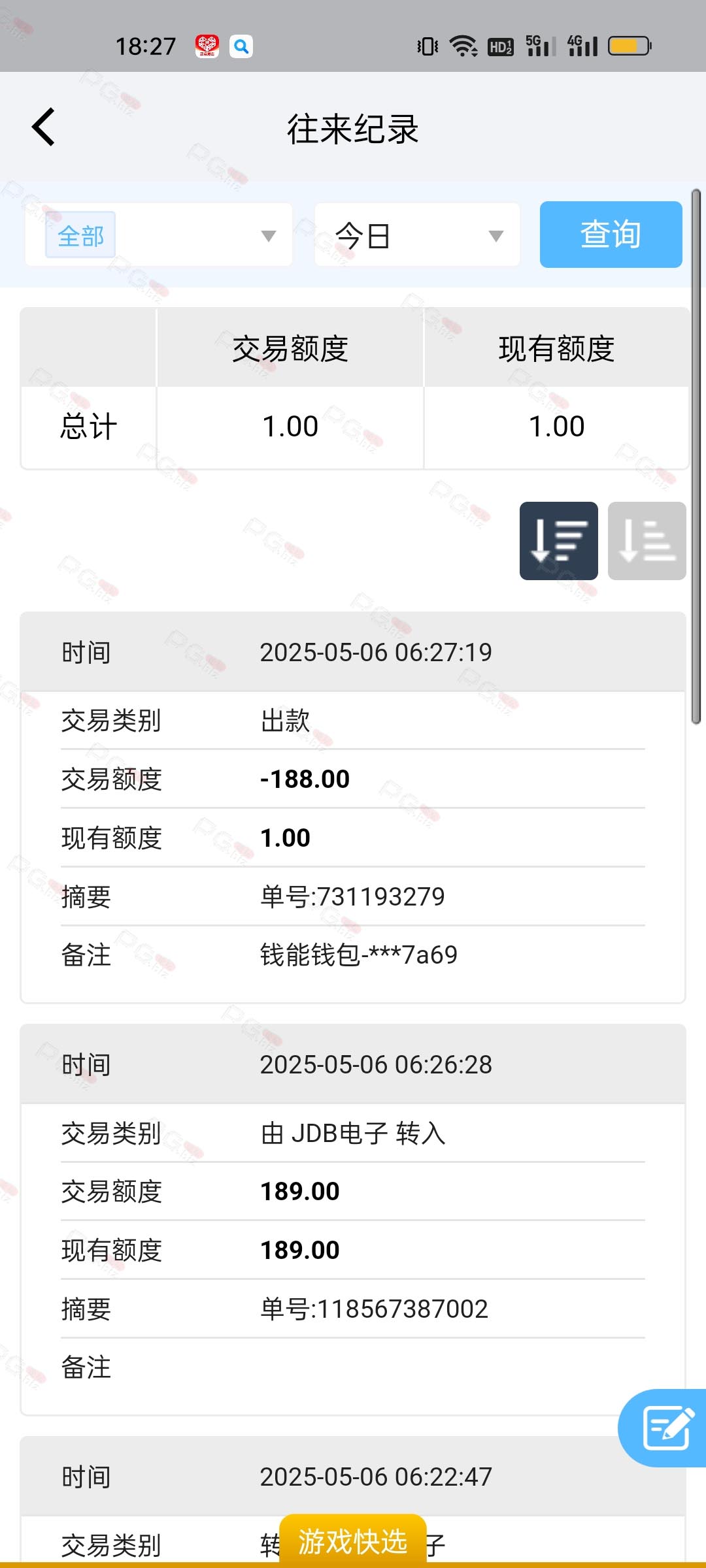706x1568 pixels.
Task: Open the 今日 date range dropdown
Action: tap(417, 235)
